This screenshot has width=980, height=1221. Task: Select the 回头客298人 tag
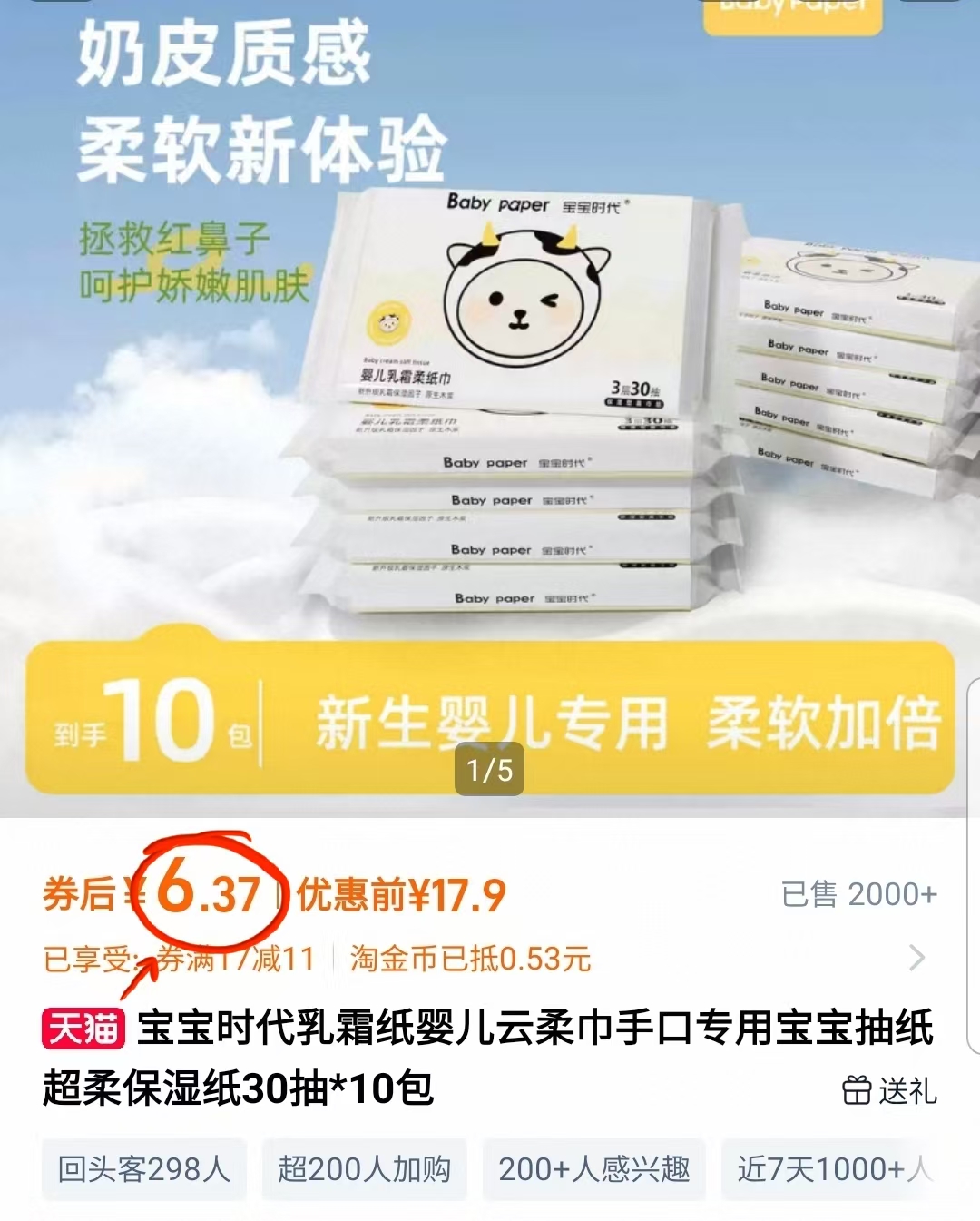[144, 1170]
